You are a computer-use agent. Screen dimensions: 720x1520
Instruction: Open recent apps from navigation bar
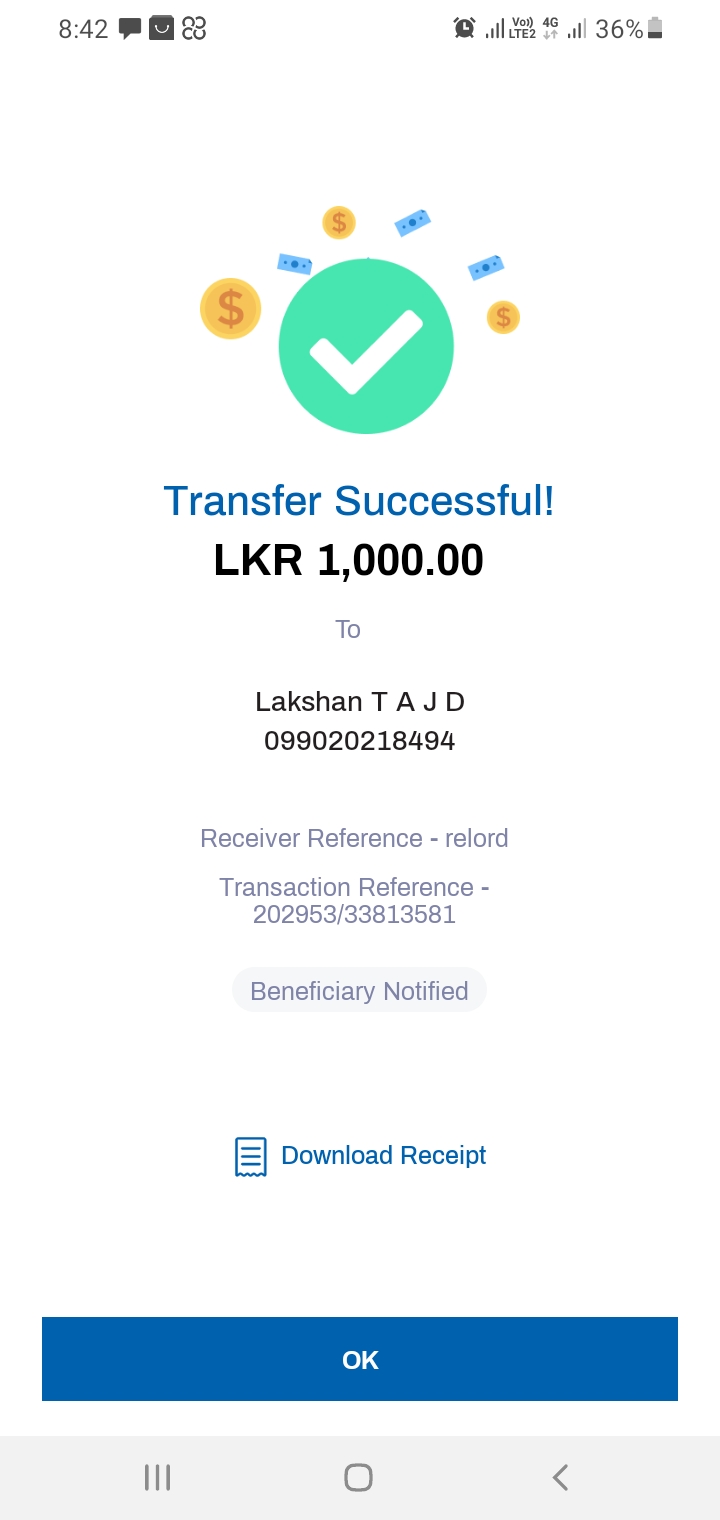coord(158,1477)
